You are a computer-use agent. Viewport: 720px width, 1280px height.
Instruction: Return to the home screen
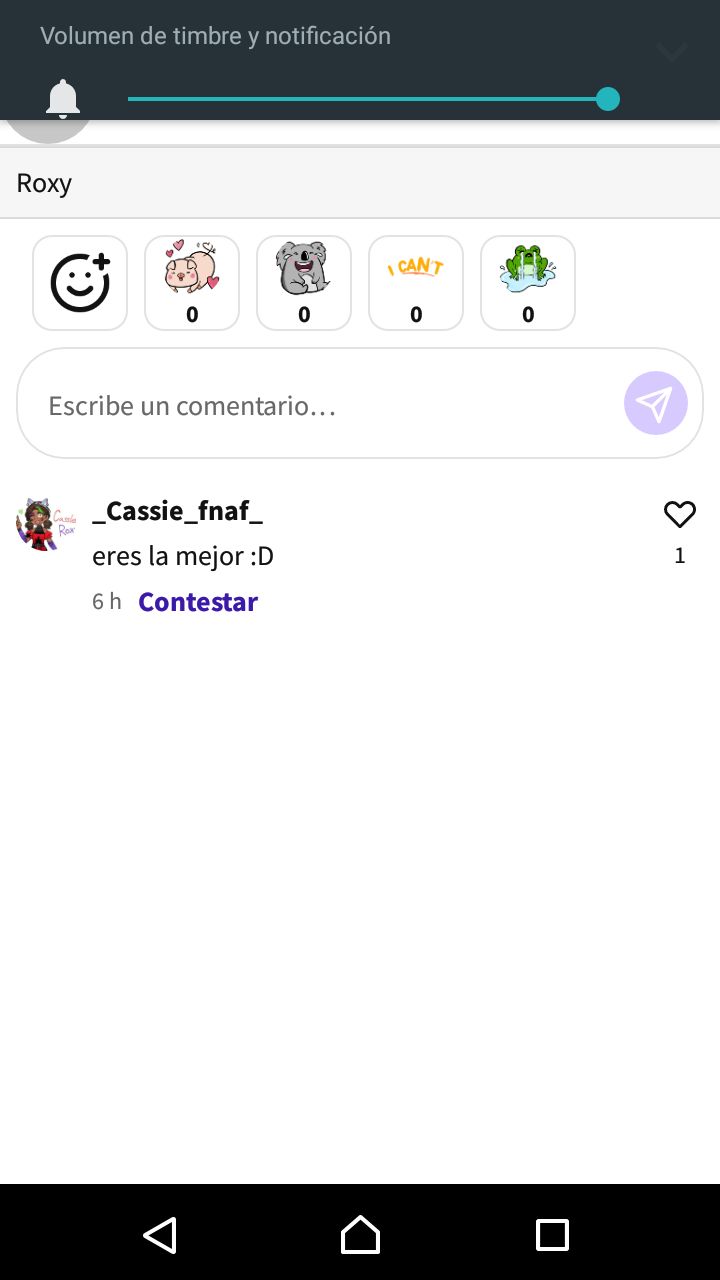(x=360, y=1235)
